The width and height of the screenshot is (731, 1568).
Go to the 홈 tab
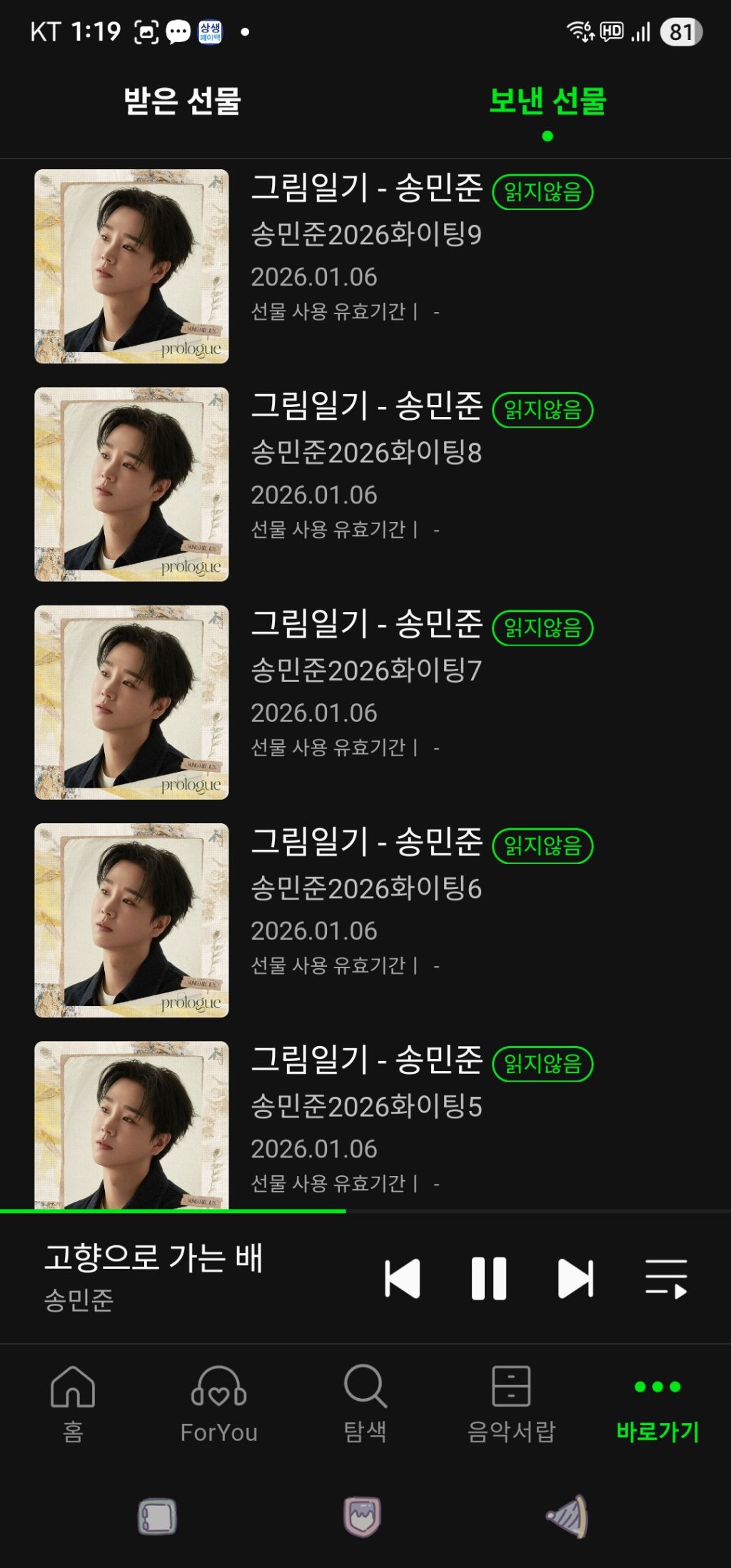pyautogui.click(x=73, y=1403)
